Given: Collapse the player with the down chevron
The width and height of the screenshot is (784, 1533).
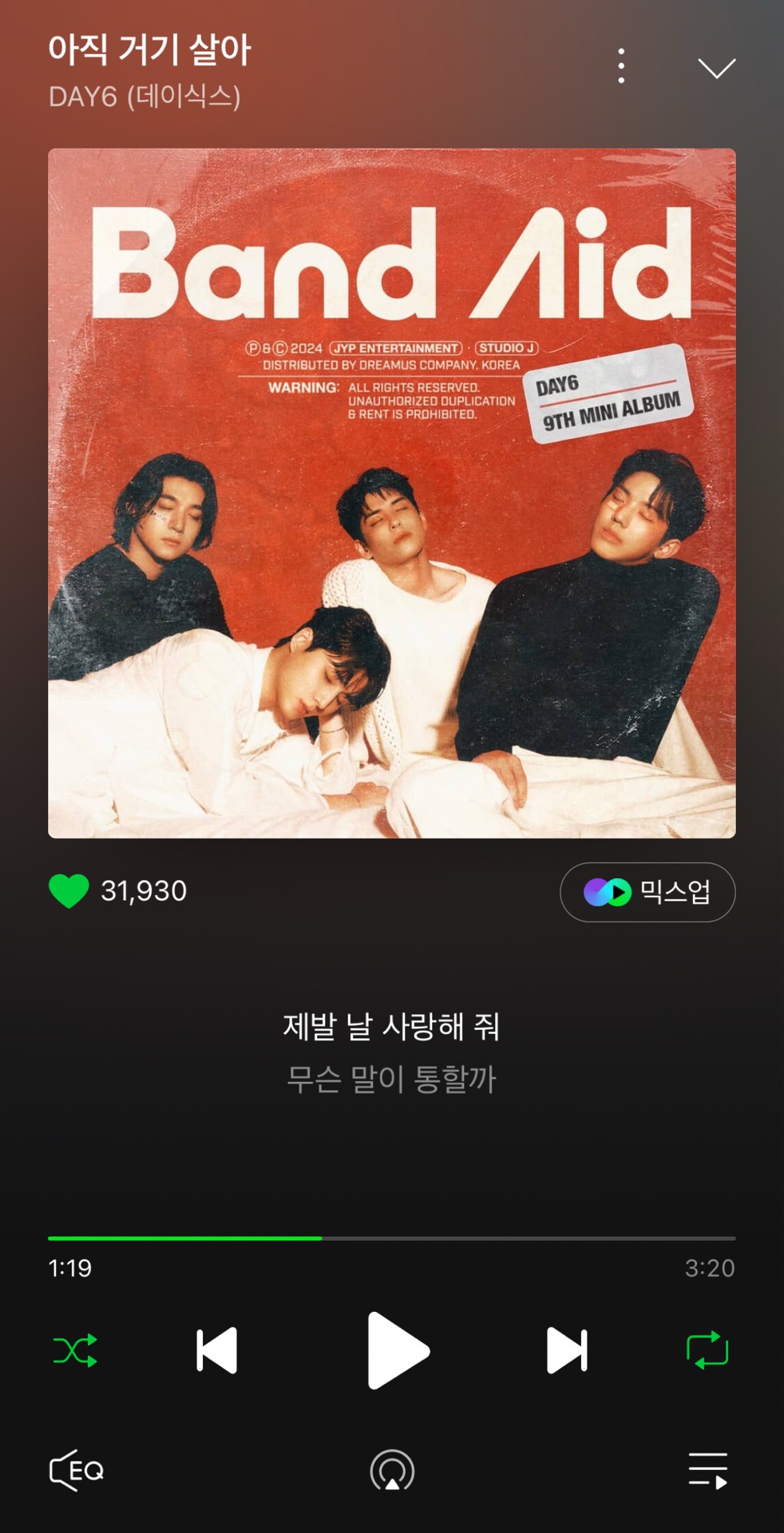Looking at the screenshot, I should pyautogui.click(x=716, y=68).
